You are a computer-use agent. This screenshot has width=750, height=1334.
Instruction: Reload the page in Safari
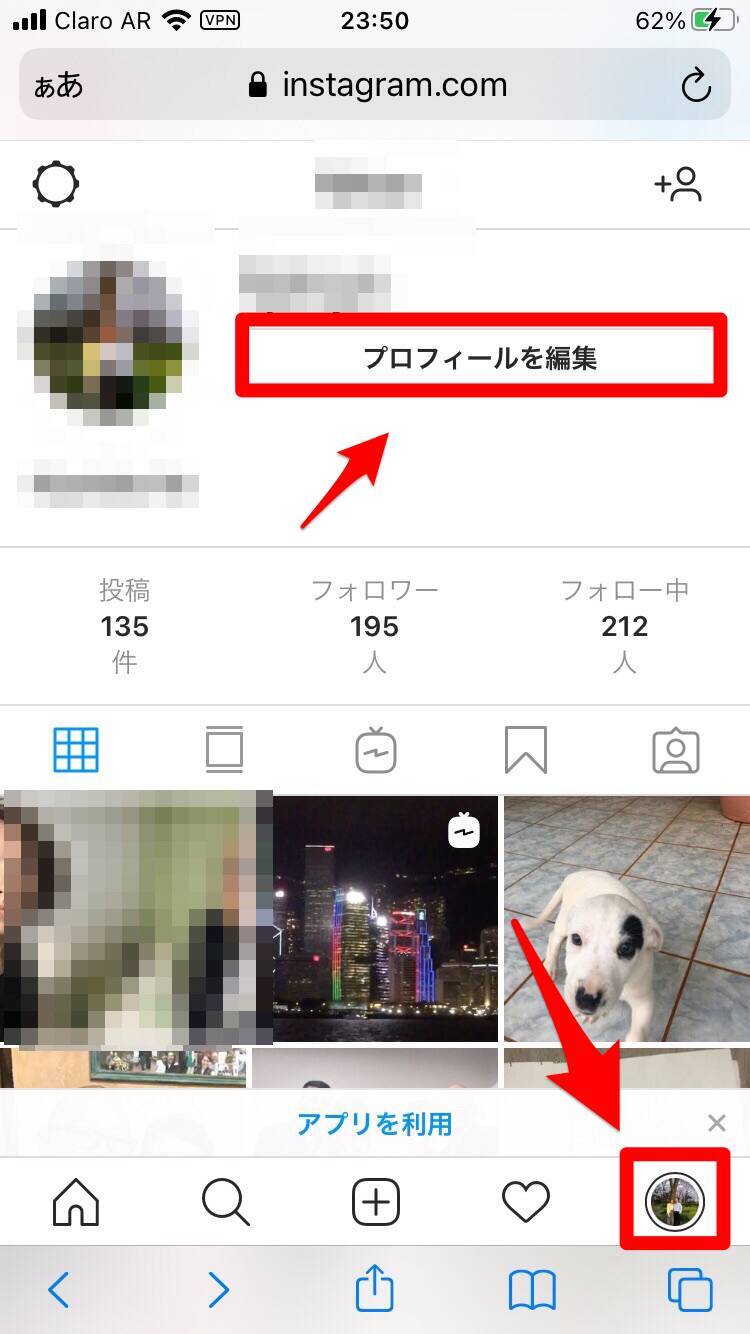tap(696, 86)
